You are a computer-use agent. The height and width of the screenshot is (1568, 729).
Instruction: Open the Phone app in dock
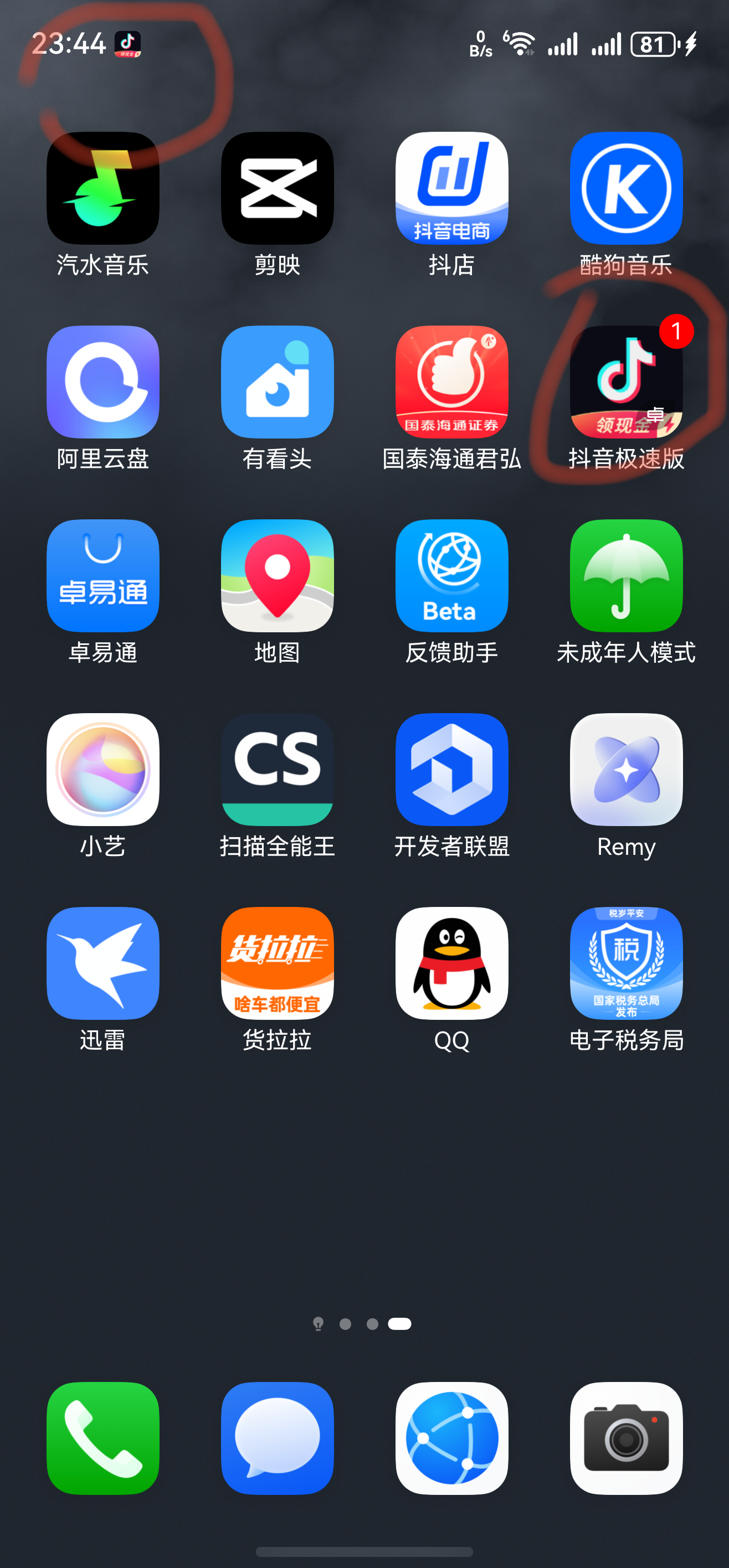[102, 1437]
